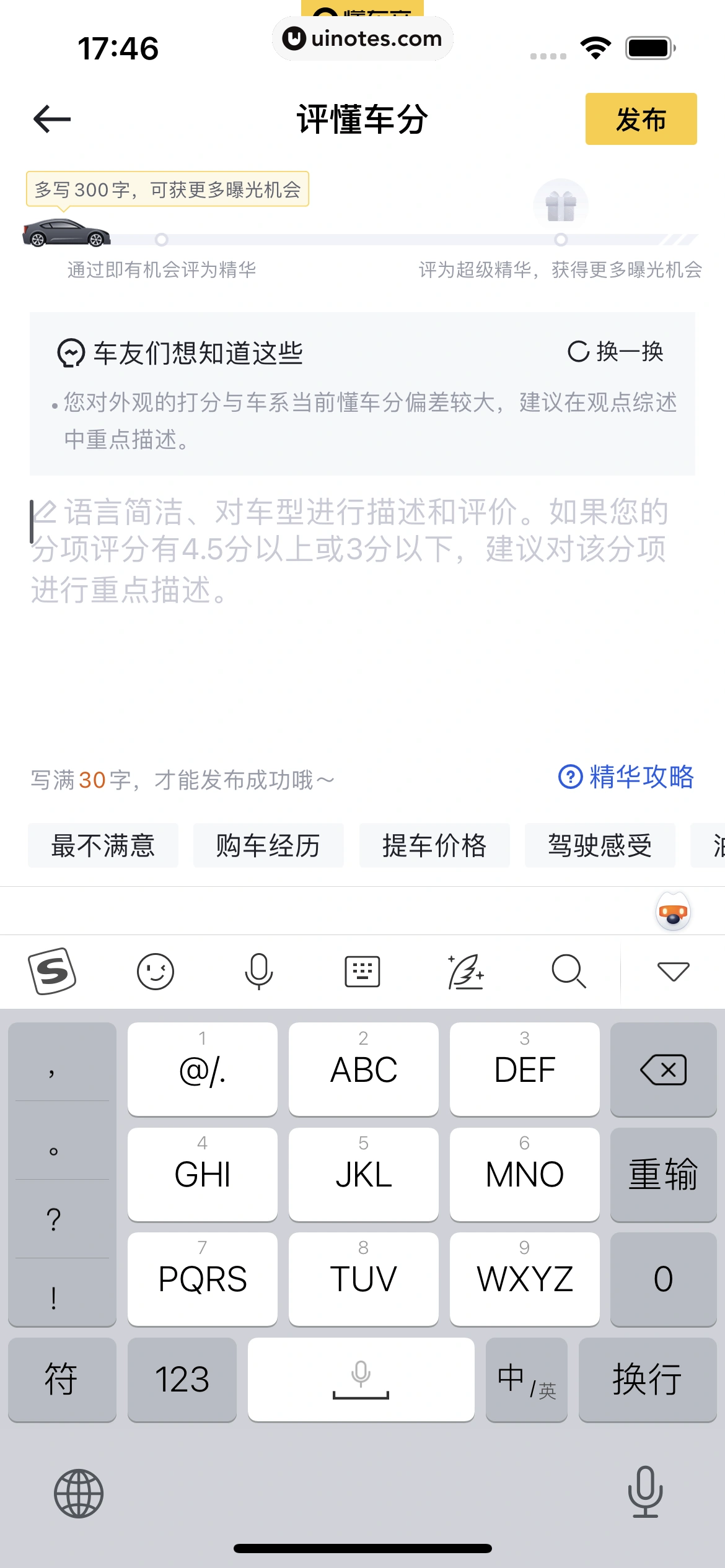The width and height of the screenshot is (725, 1568).
Task: Select the 购车经历 topic chip
Action: [x=268, y=845]
